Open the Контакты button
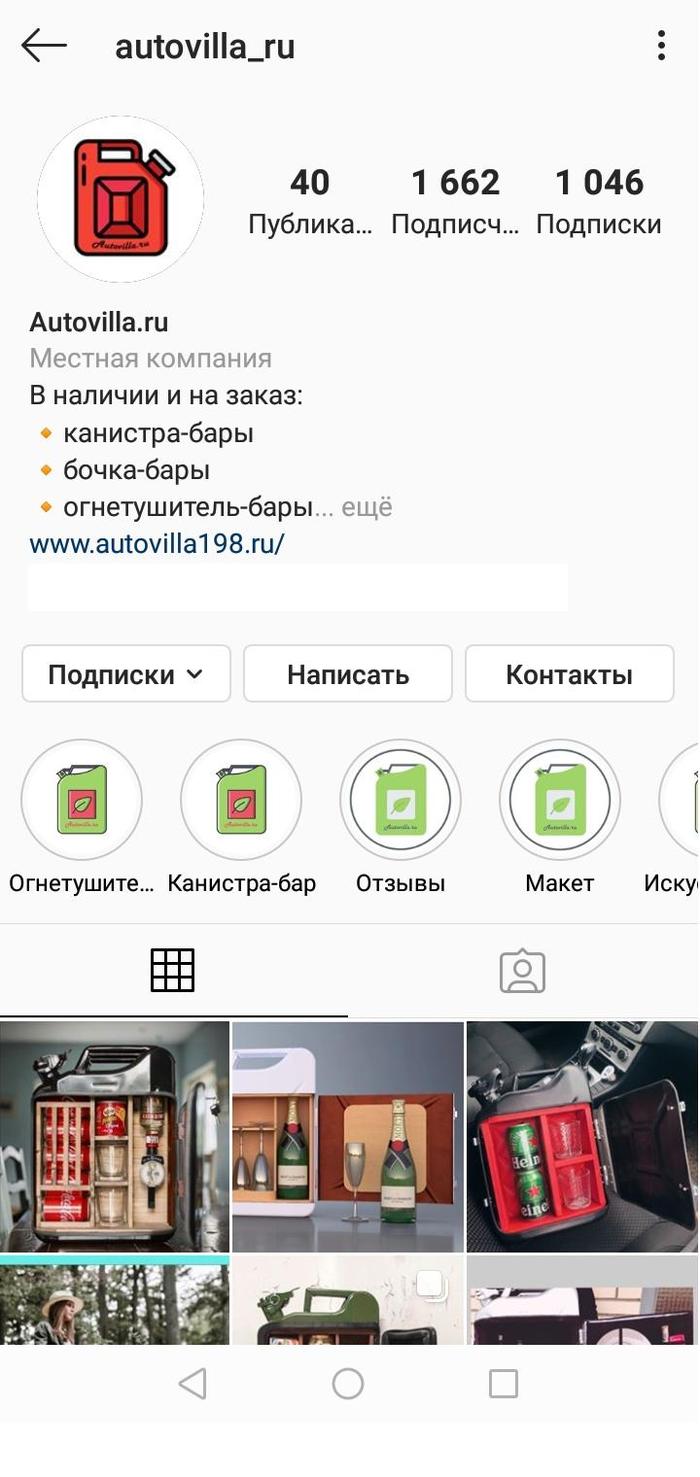 pyautogui.click(x=569, y=674)
